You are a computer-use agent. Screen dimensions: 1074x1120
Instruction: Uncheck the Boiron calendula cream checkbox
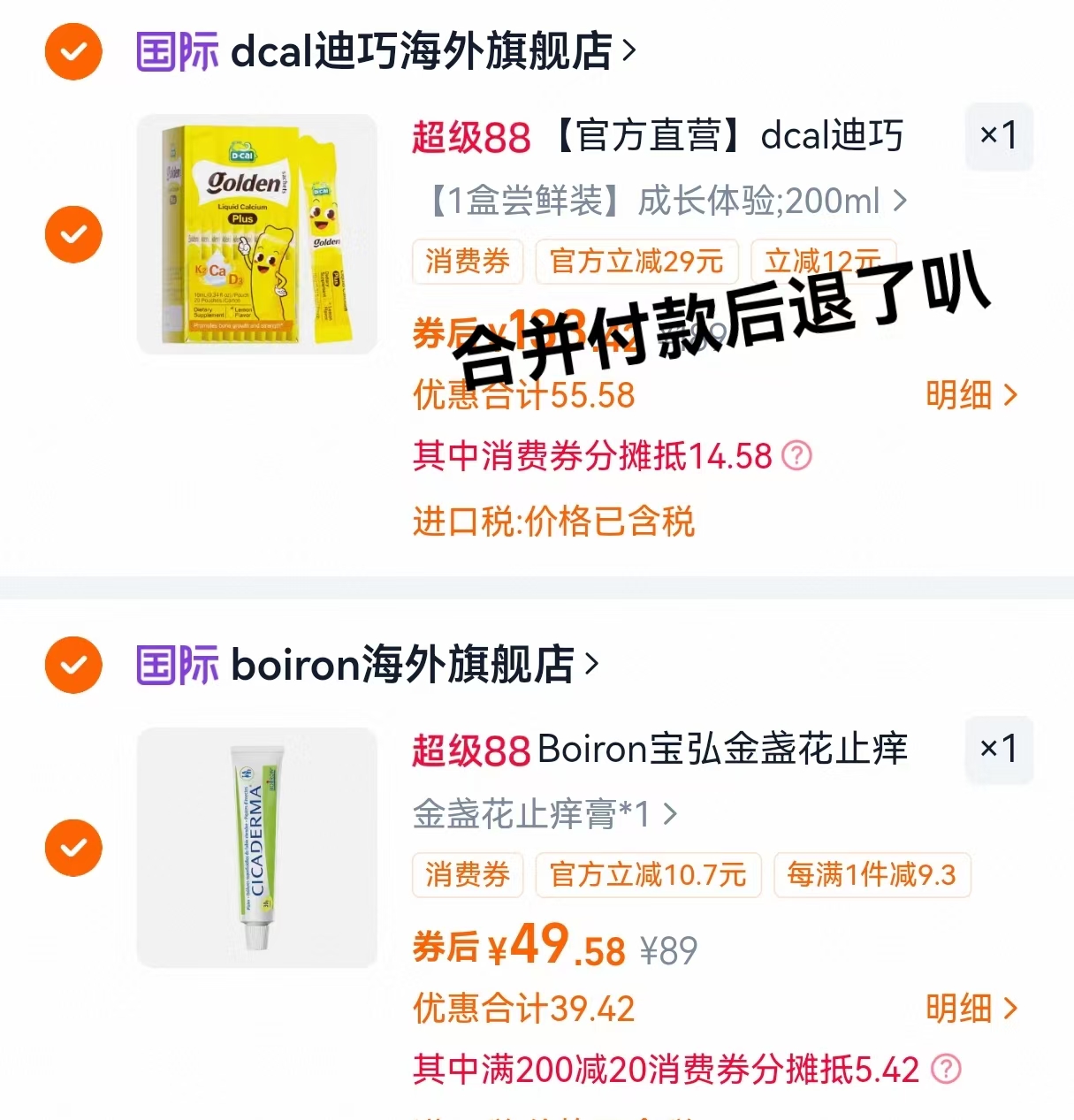tap(73, 847)
